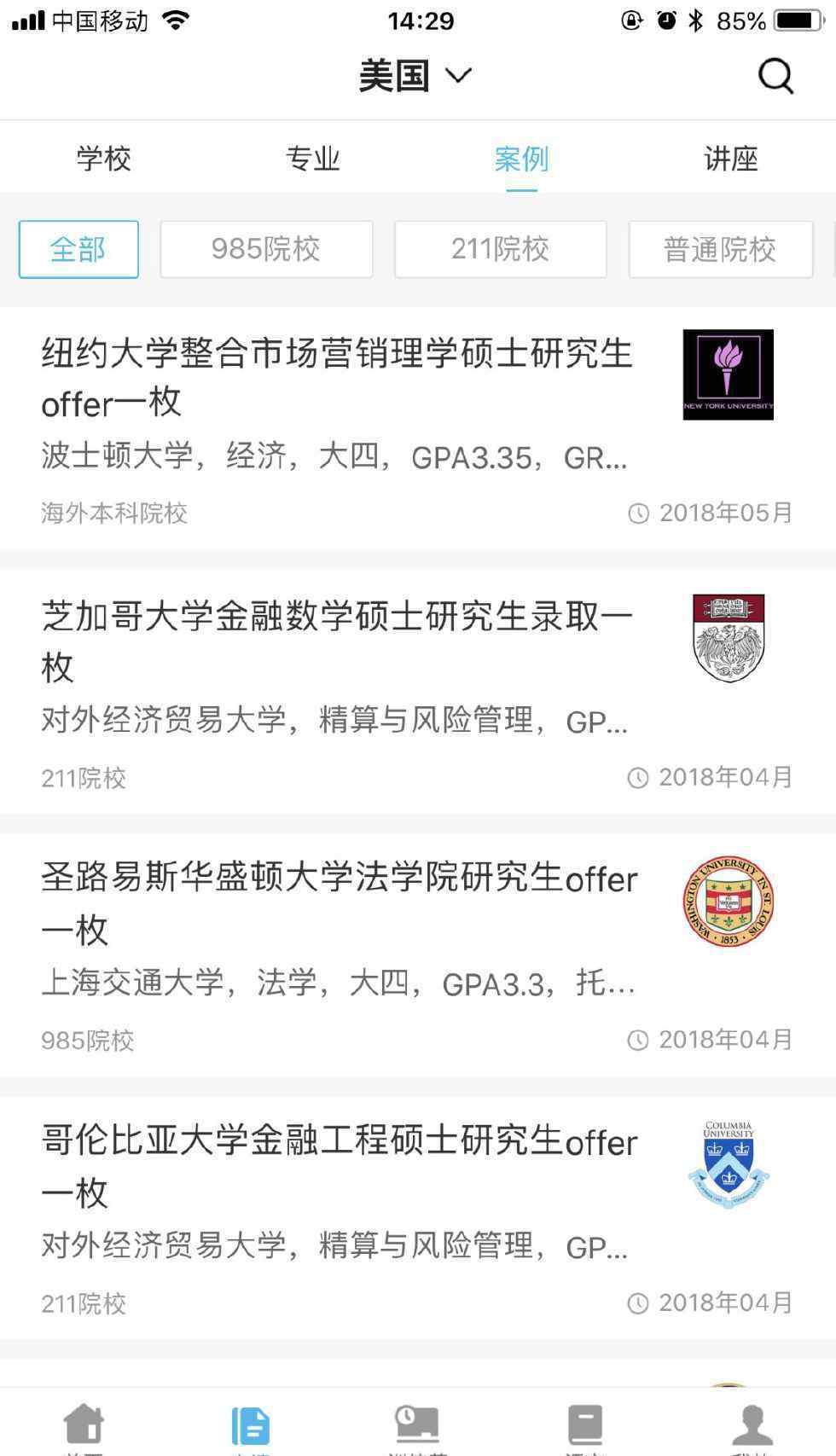Switch to the 专业 tab
836x1456 pixels.
pyautogui.click(x=313, y=159)
